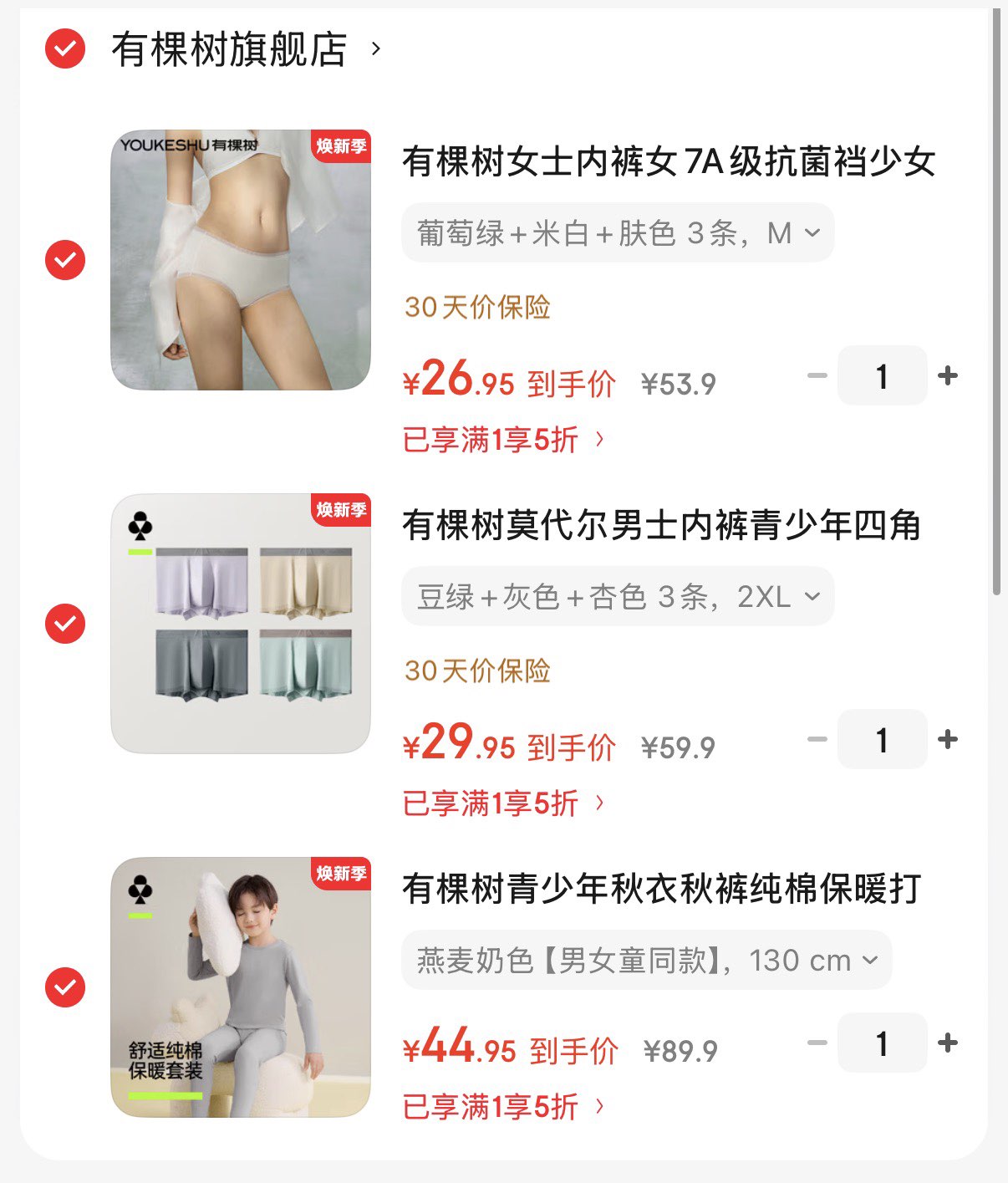
Task: View 满1享5折 discount for 女士内裤
Action: pyautogui.click(x=502, y=440)
